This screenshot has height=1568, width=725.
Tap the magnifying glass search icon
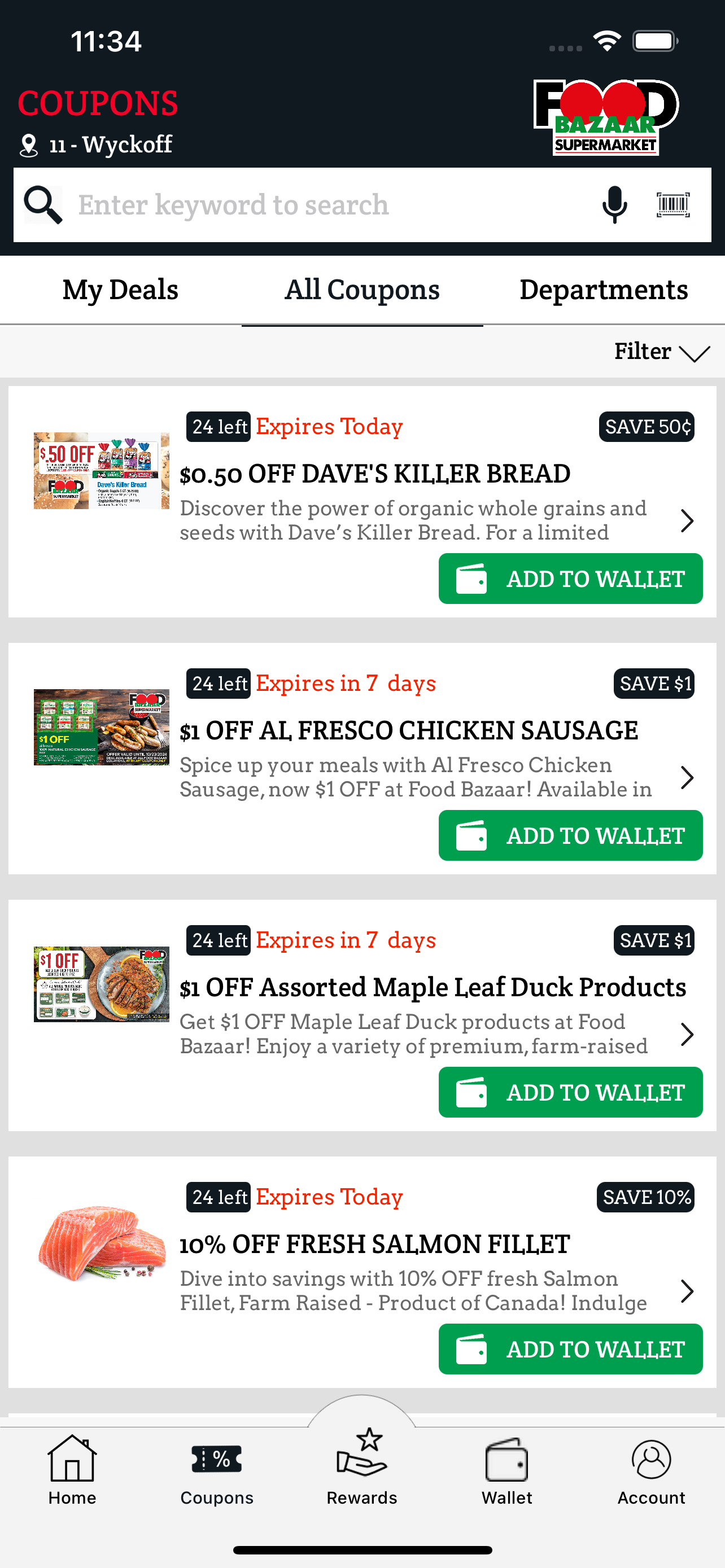[42, 204]
